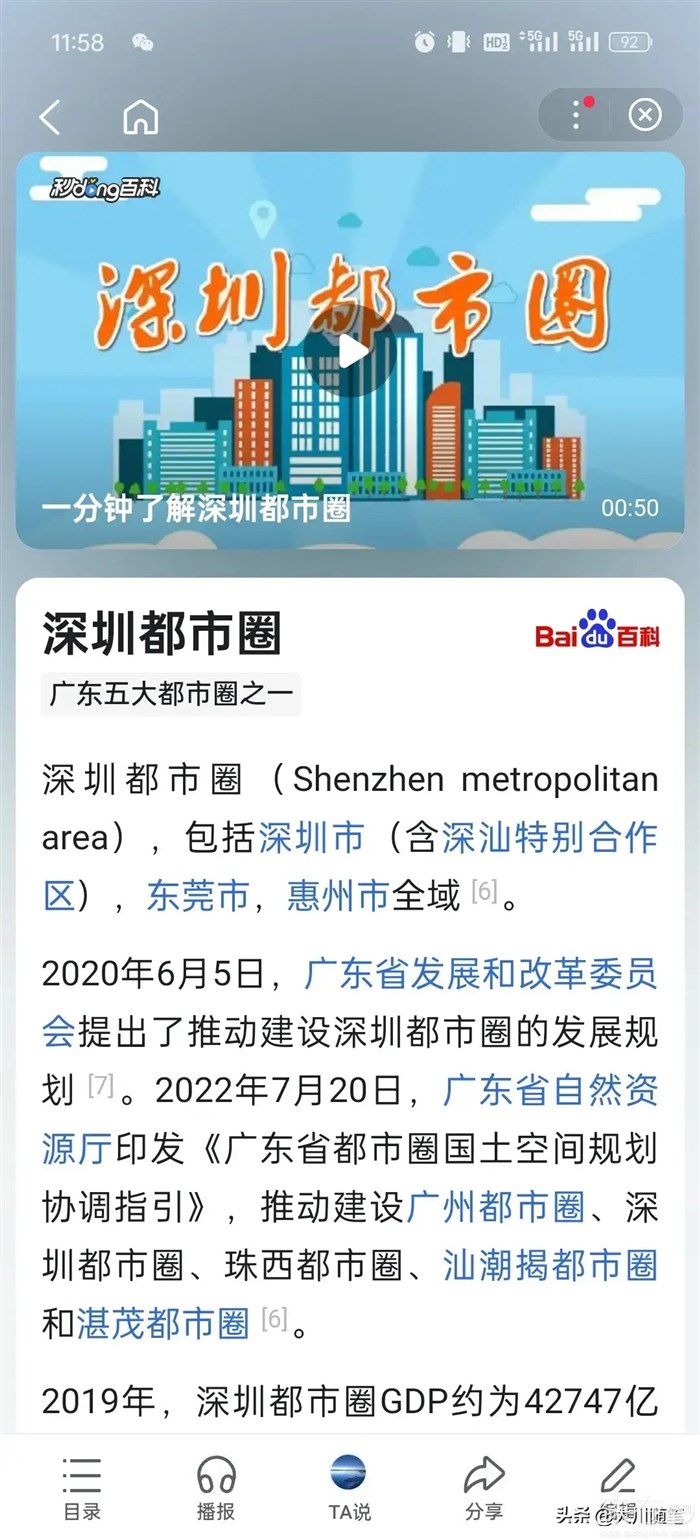700x1540 pixels.
Task: Close the mini program with the X
Action: point(645,116)
